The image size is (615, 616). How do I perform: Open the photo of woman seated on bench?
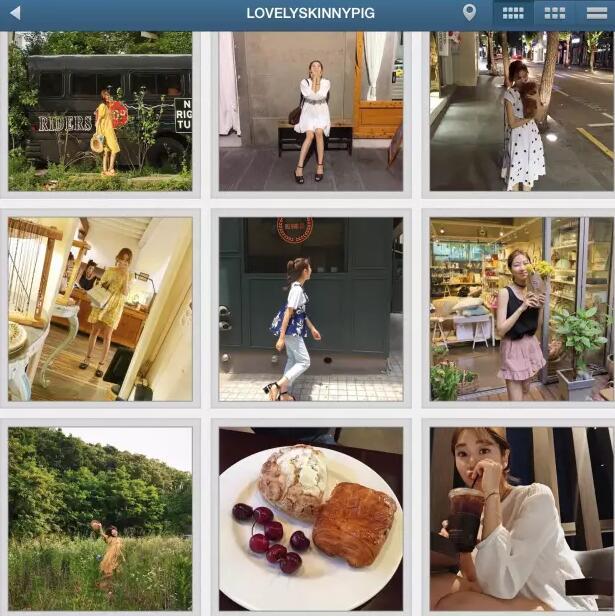[x=311, y=110]
